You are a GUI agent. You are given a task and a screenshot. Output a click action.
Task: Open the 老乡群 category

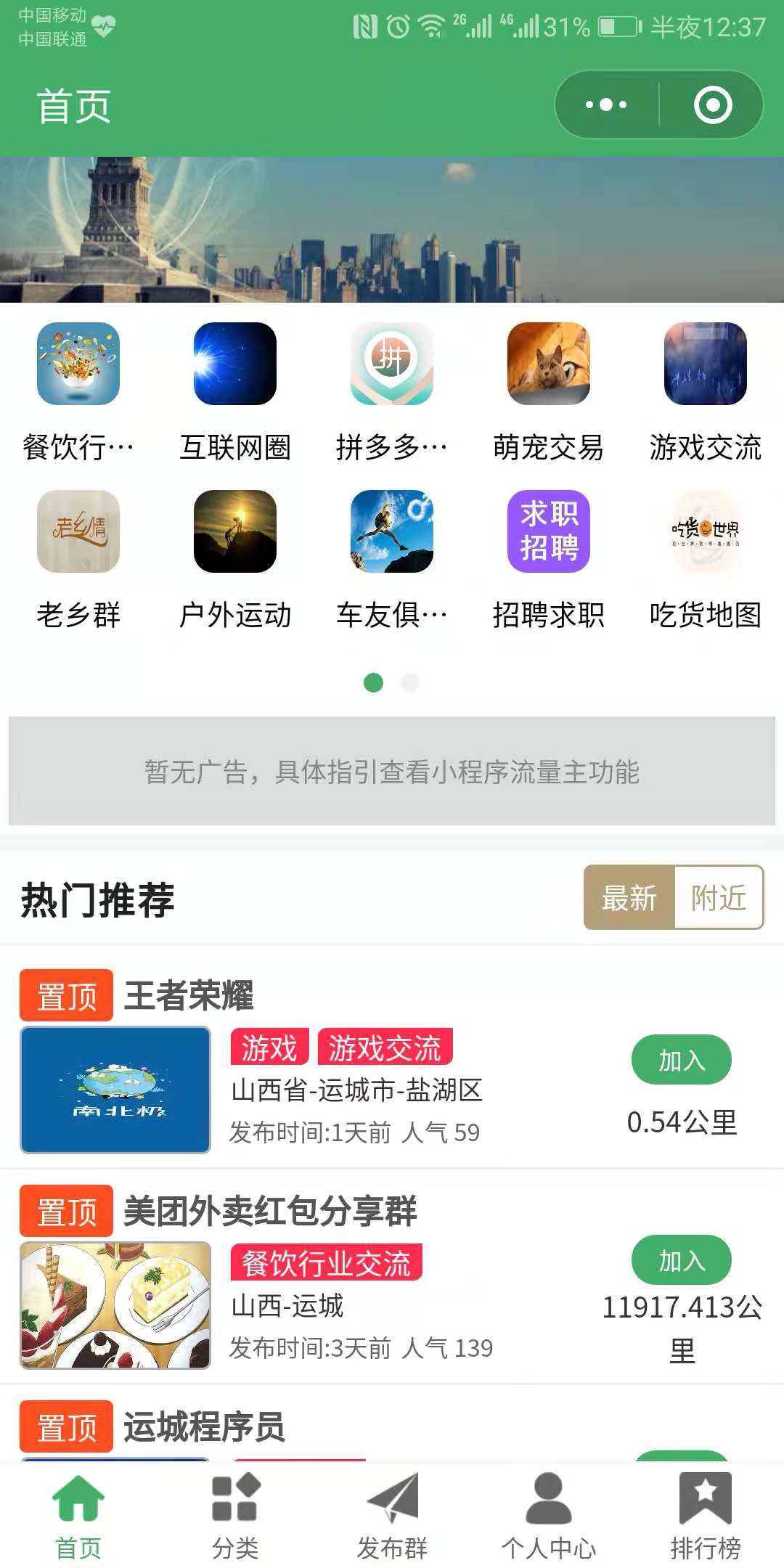point(78,531)
